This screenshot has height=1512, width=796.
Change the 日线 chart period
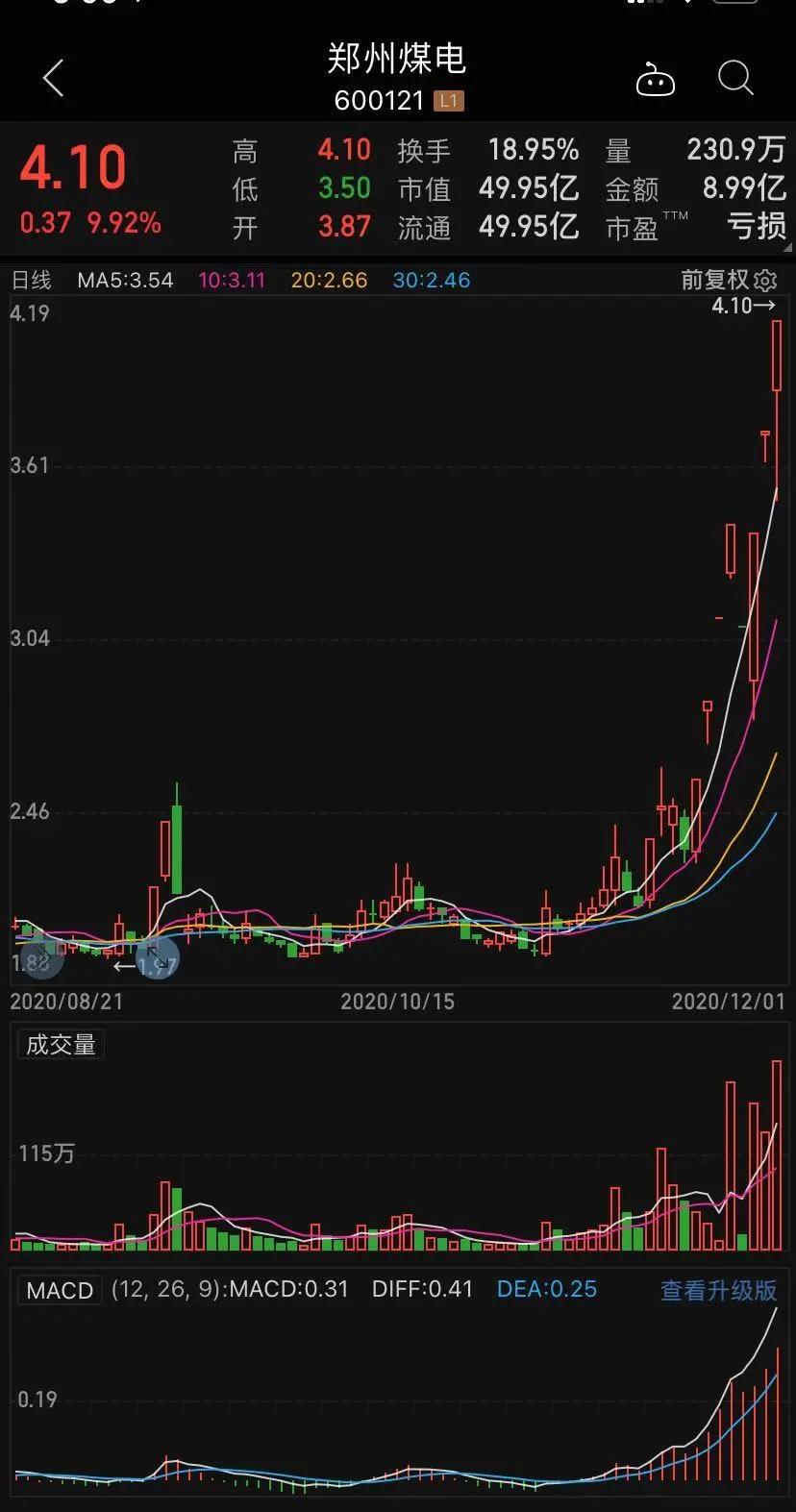click(31, 280)
